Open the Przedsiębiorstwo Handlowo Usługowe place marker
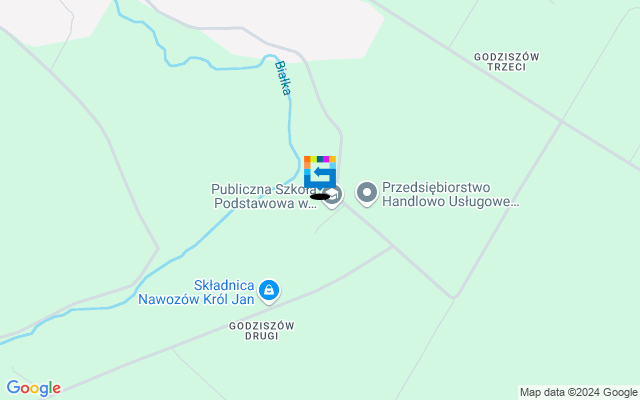The height and width of the screenshot is (400, 640). (x=366, y=193)
